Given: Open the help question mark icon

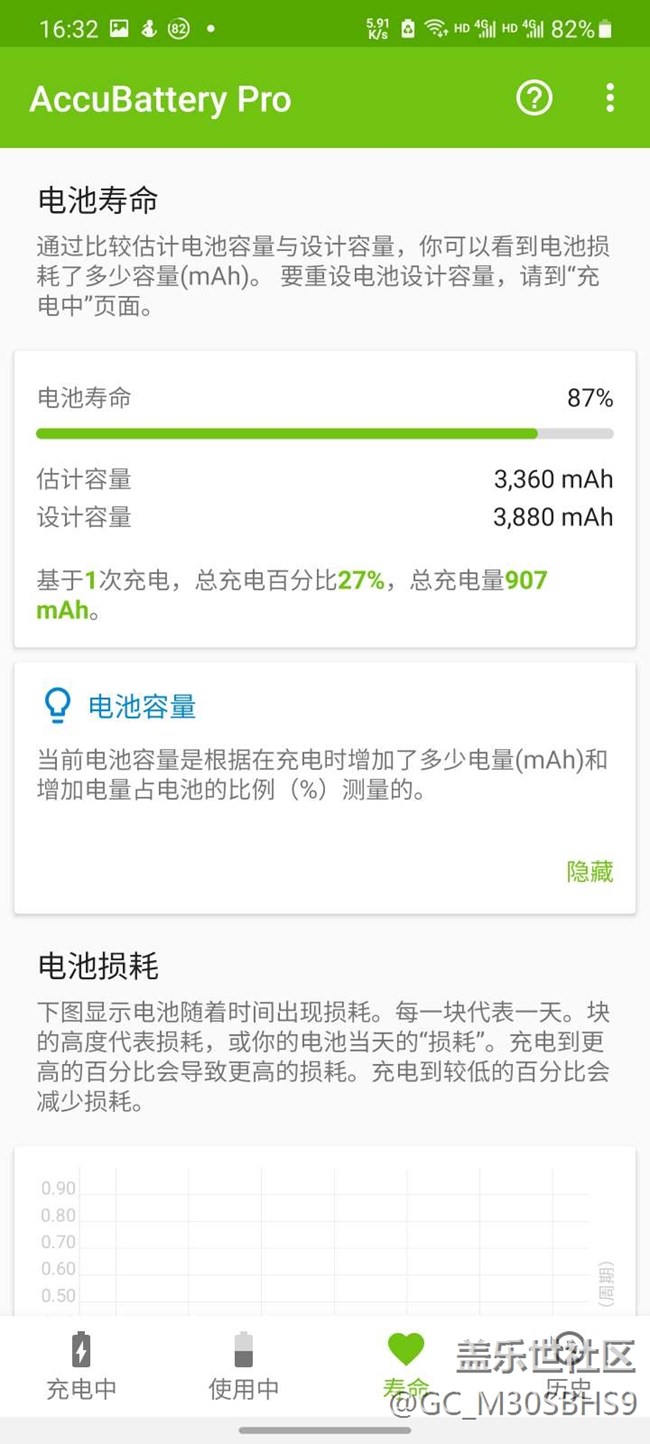Looking at the screenshot, I should click(x=534, y=98).
